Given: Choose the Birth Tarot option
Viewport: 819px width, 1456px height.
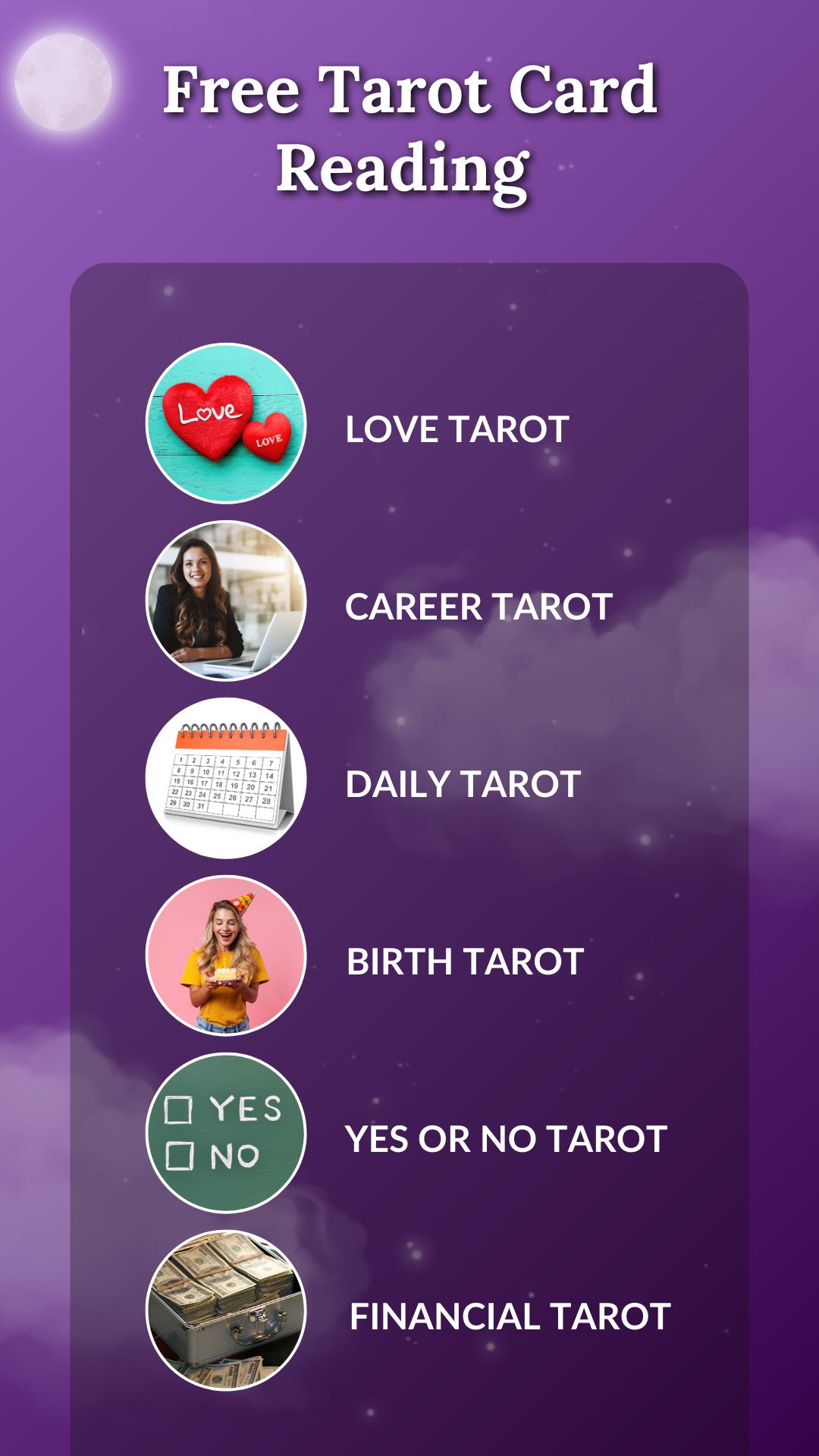Looking at the screenshot, I should [464, 962].
